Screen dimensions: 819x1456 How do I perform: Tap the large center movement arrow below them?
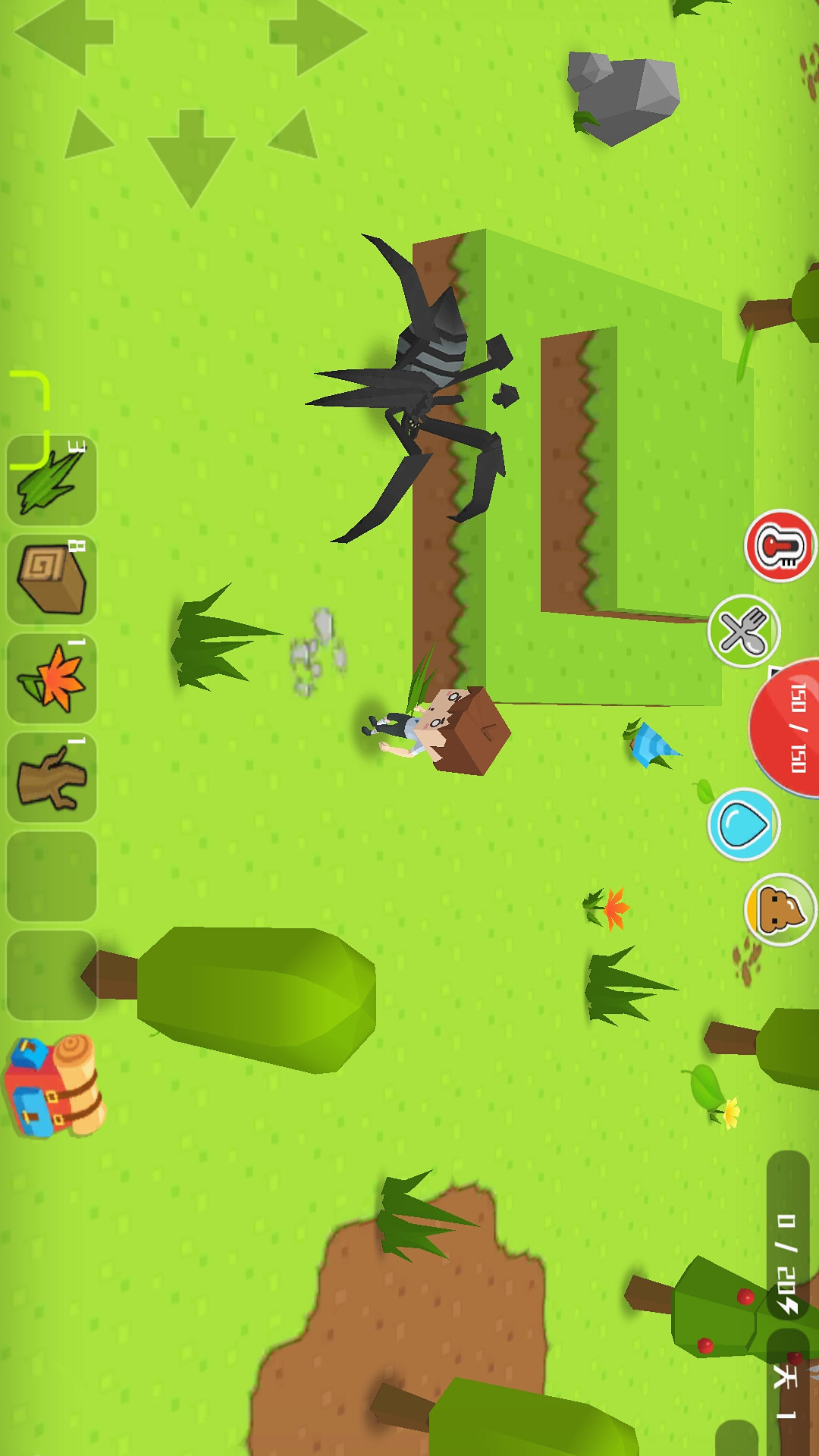[x=191, y=159]
